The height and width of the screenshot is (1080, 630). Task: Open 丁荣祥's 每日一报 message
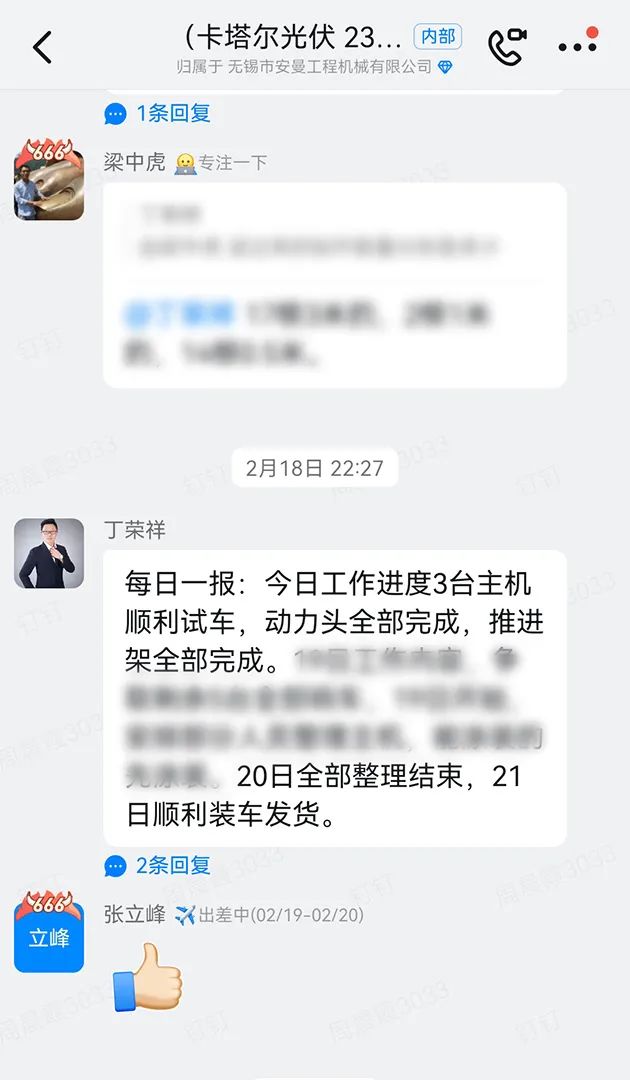[x=334, y=697]
